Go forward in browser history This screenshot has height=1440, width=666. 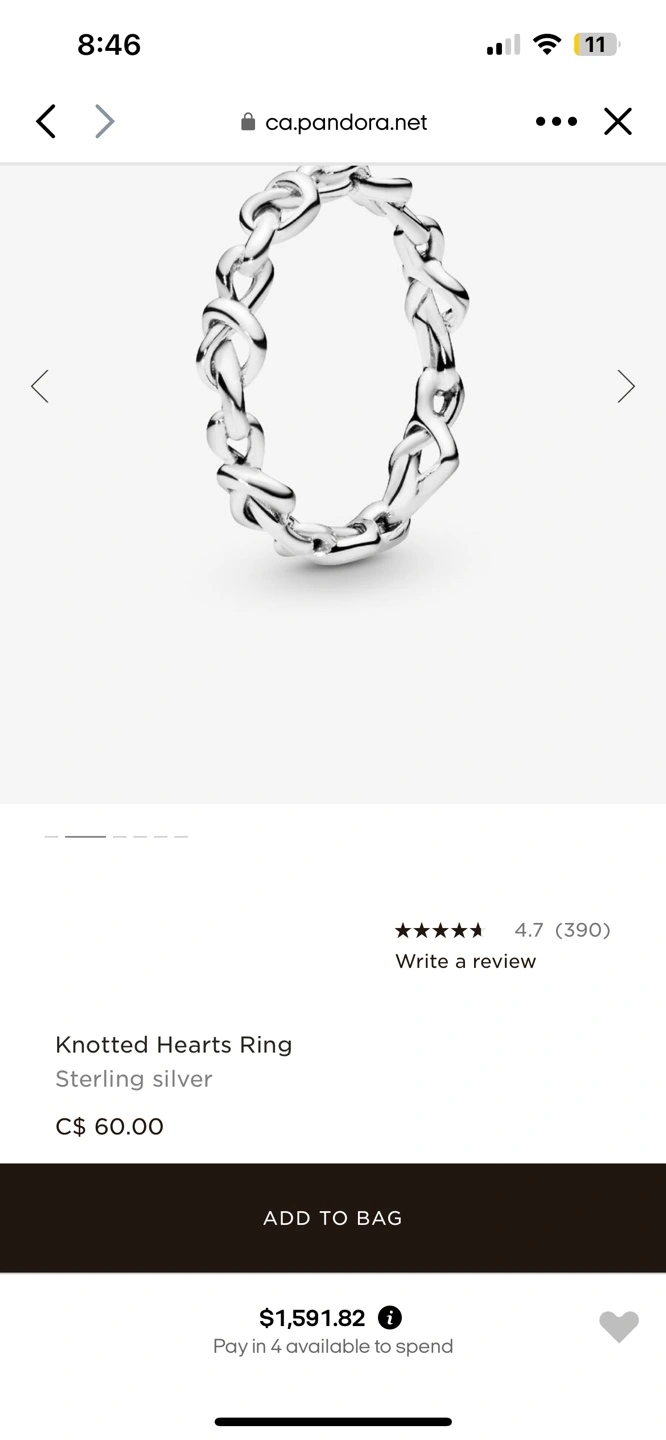coord(104,122)
